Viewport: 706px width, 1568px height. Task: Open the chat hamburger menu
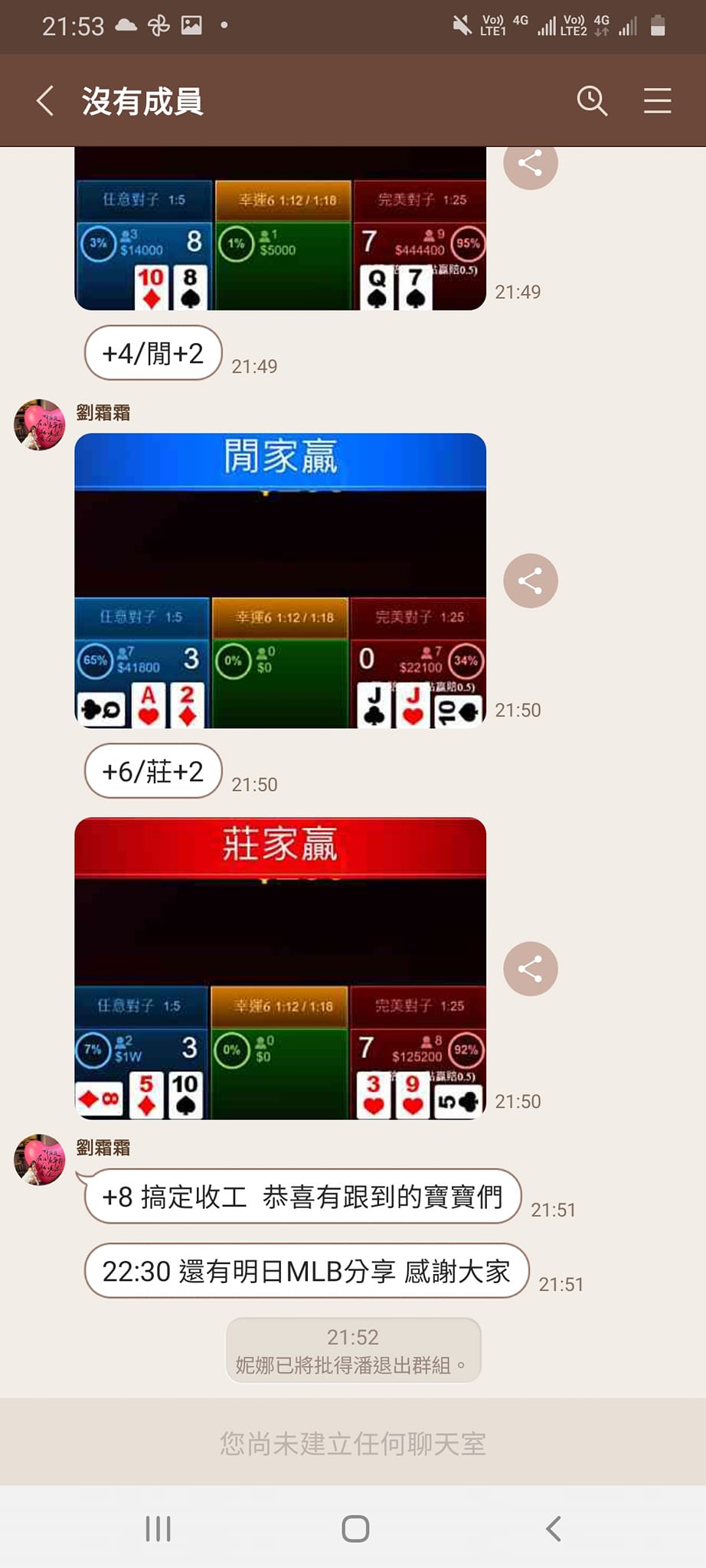pos(657,100)
